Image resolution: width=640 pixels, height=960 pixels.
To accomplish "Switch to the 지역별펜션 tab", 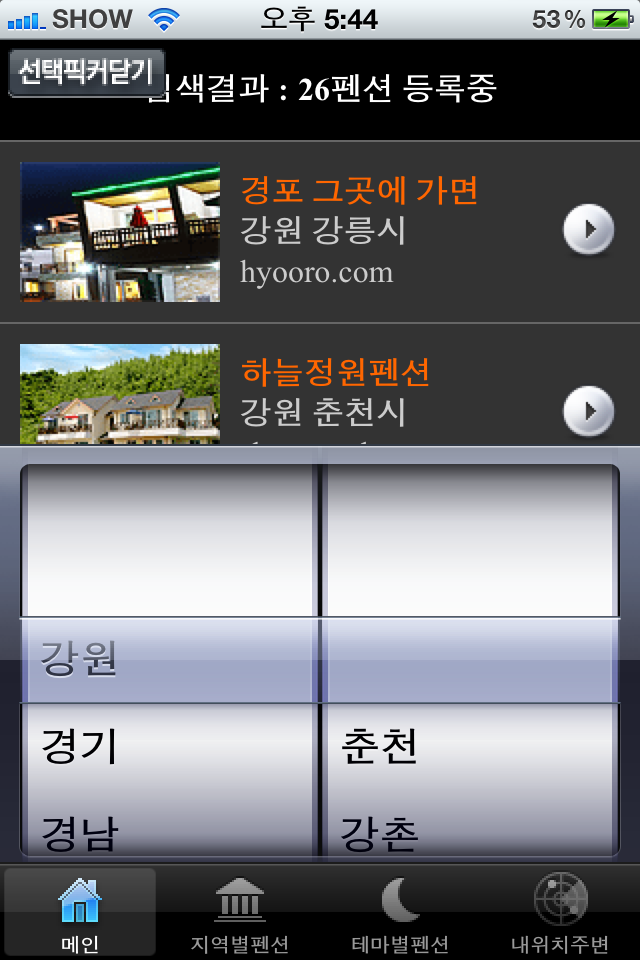I will click(x=240, y=913).
